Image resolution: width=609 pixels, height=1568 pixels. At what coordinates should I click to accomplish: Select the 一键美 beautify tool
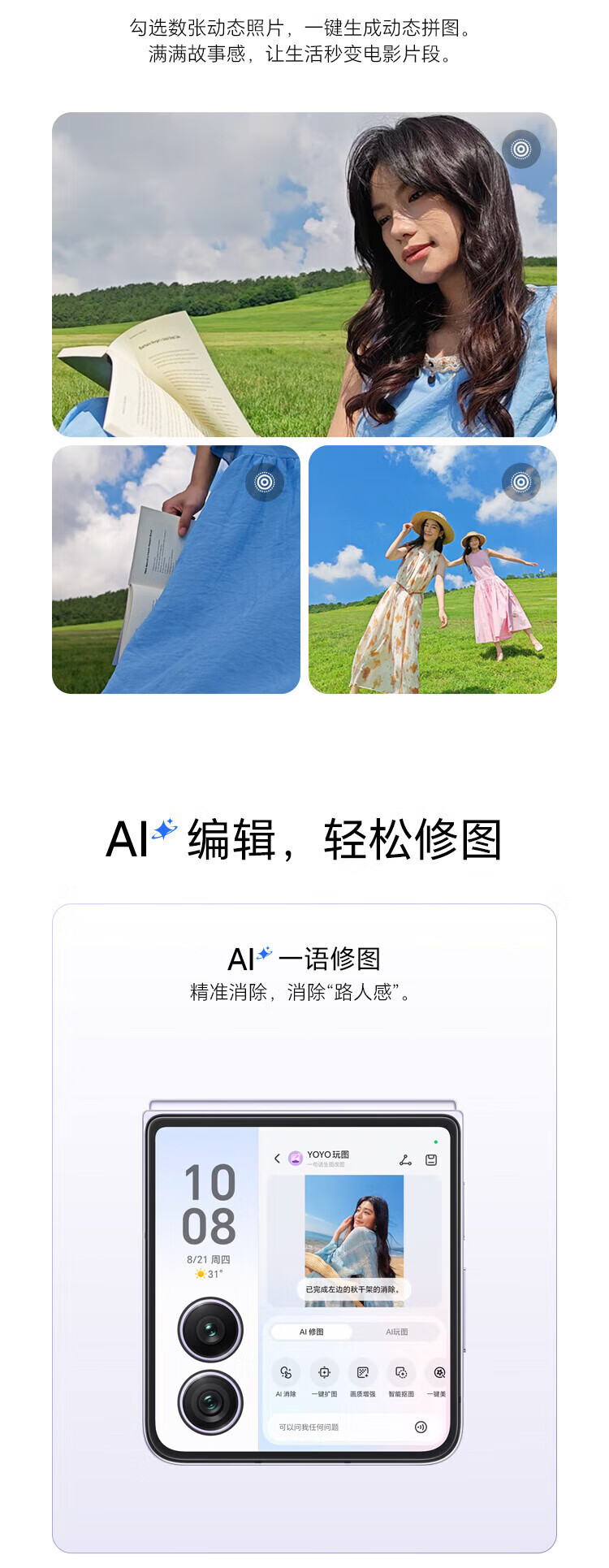(438, 1372)
